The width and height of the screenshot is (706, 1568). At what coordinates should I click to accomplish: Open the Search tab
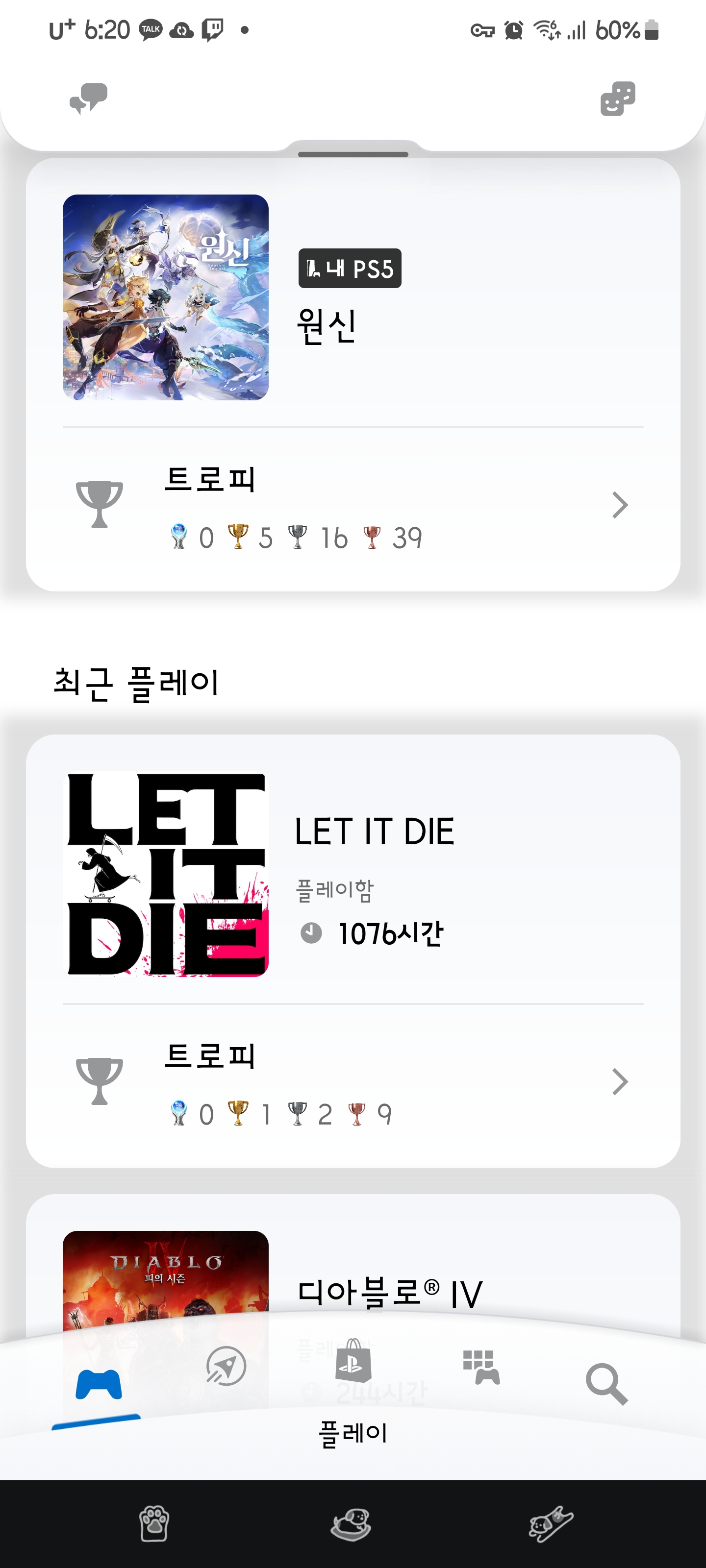(605, 1383)
